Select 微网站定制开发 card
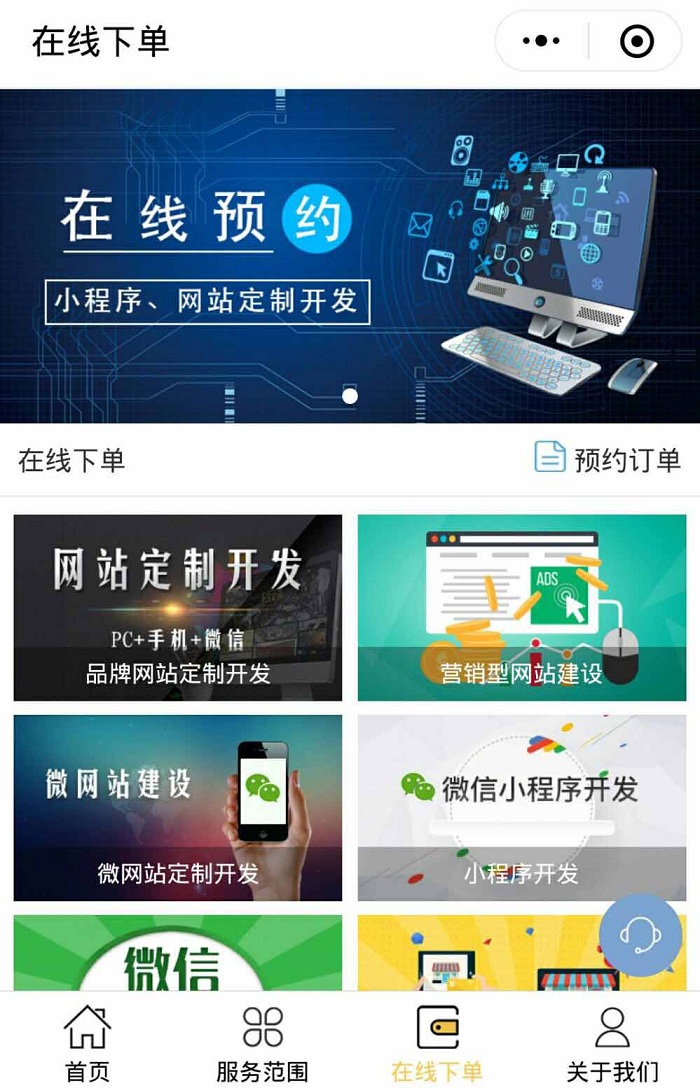Viewport: 700px width, 1088px height. tap(178, 807)
